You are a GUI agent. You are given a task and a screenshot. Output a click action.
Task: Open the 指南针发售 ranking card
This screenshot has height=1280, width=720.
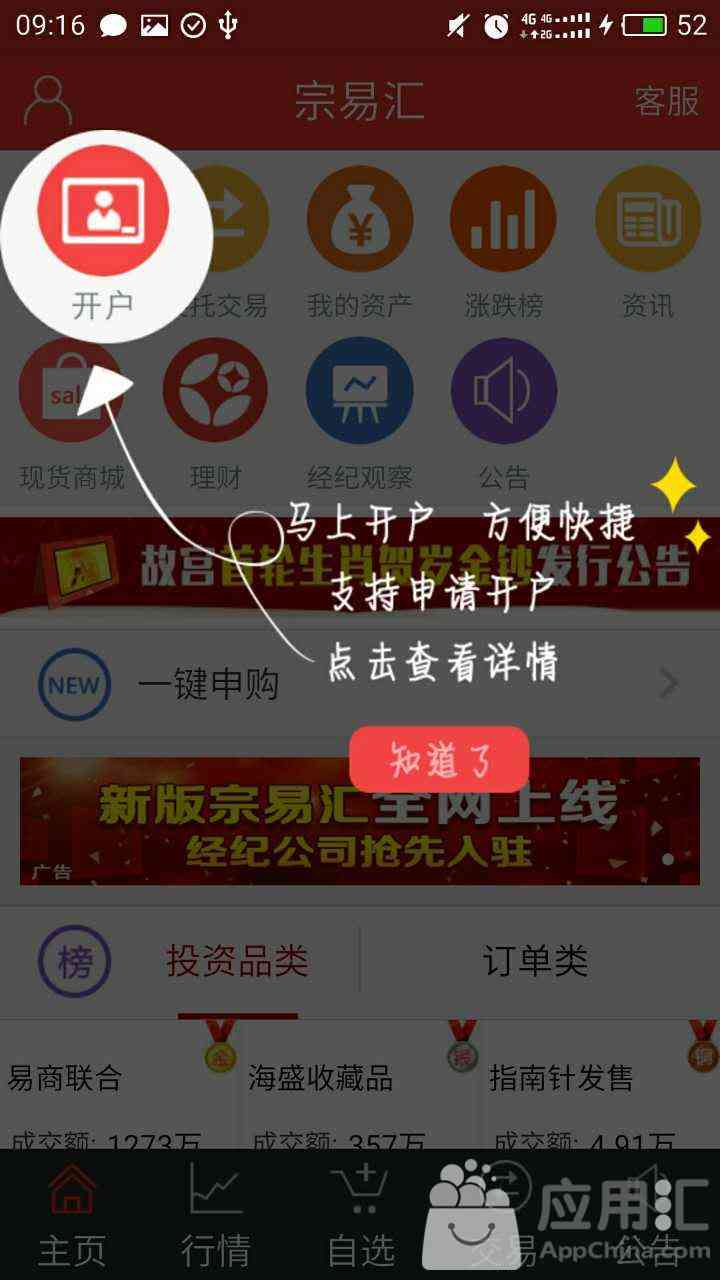[602, 1085]
